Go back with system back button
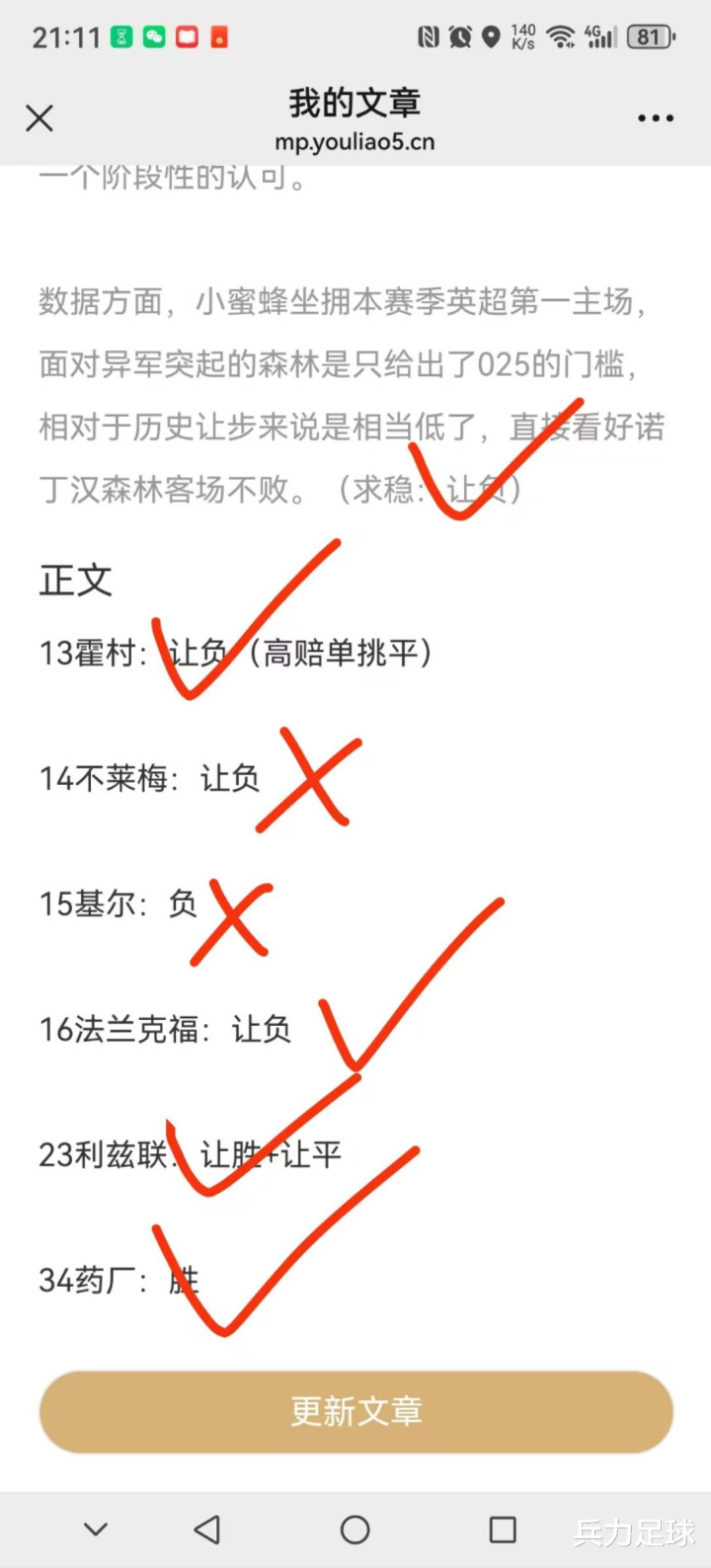711x1568 pixels. [207, 1529]
